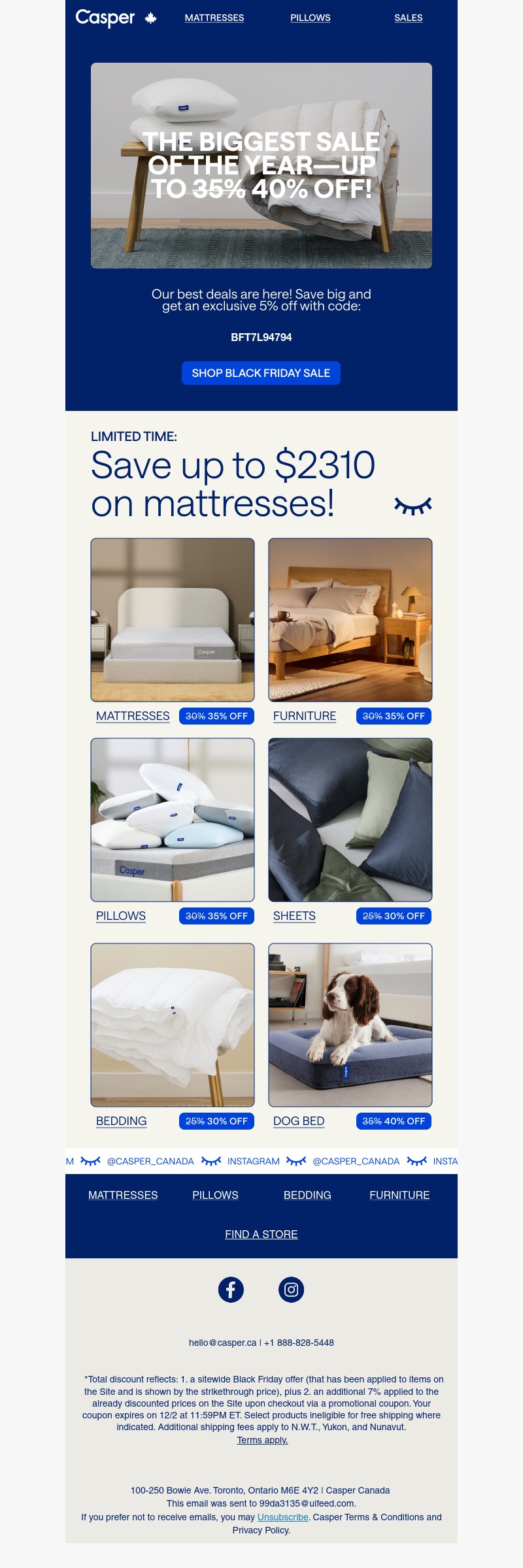Viewport: 523px width, 1568px height.
Task: Visit the Casper Facebook page icon
Action: [x=231, y=1290]
